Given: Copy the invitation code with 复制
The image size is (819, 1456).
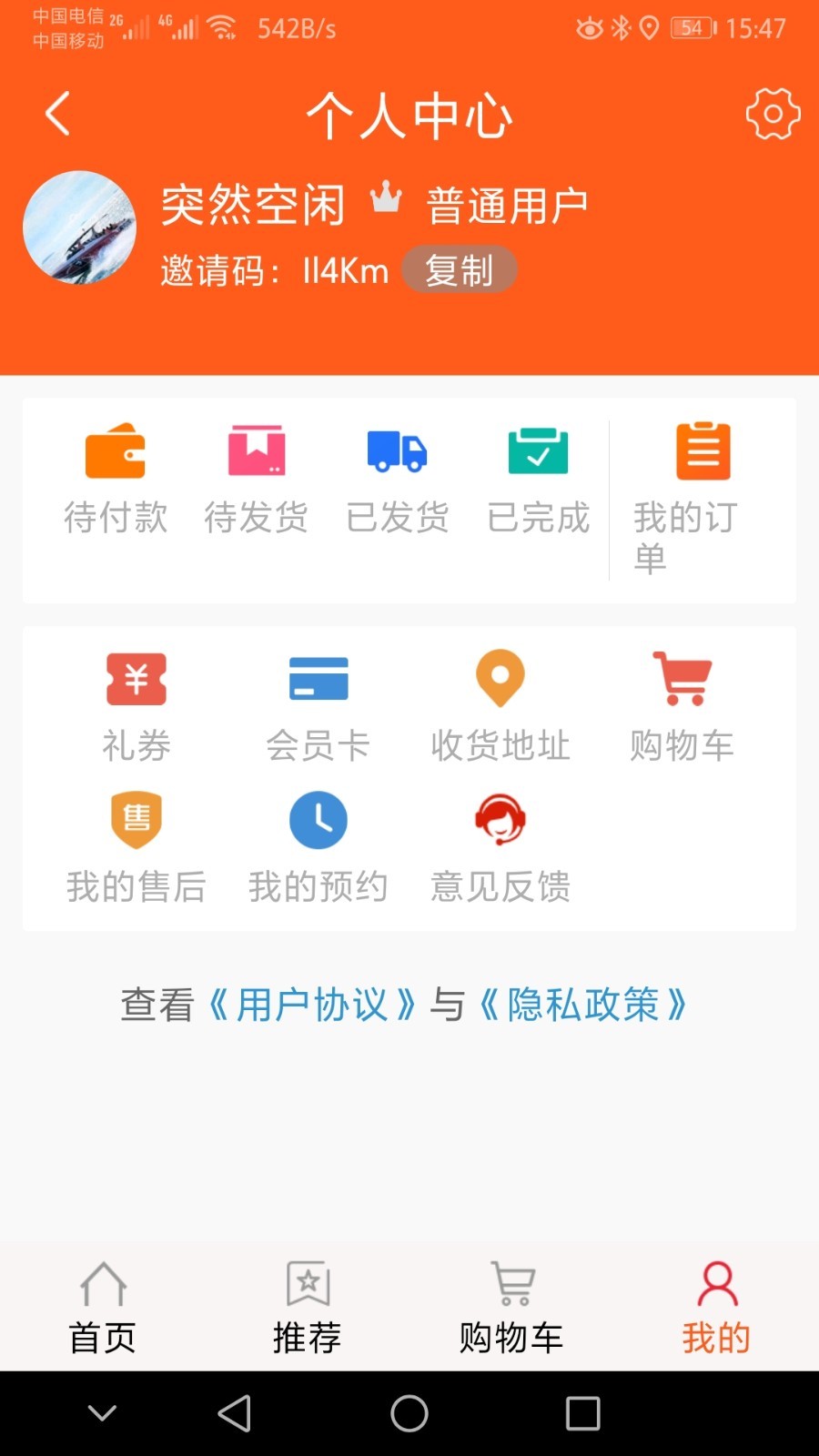Looking at the screenshot, I should (x=459, y=270).
